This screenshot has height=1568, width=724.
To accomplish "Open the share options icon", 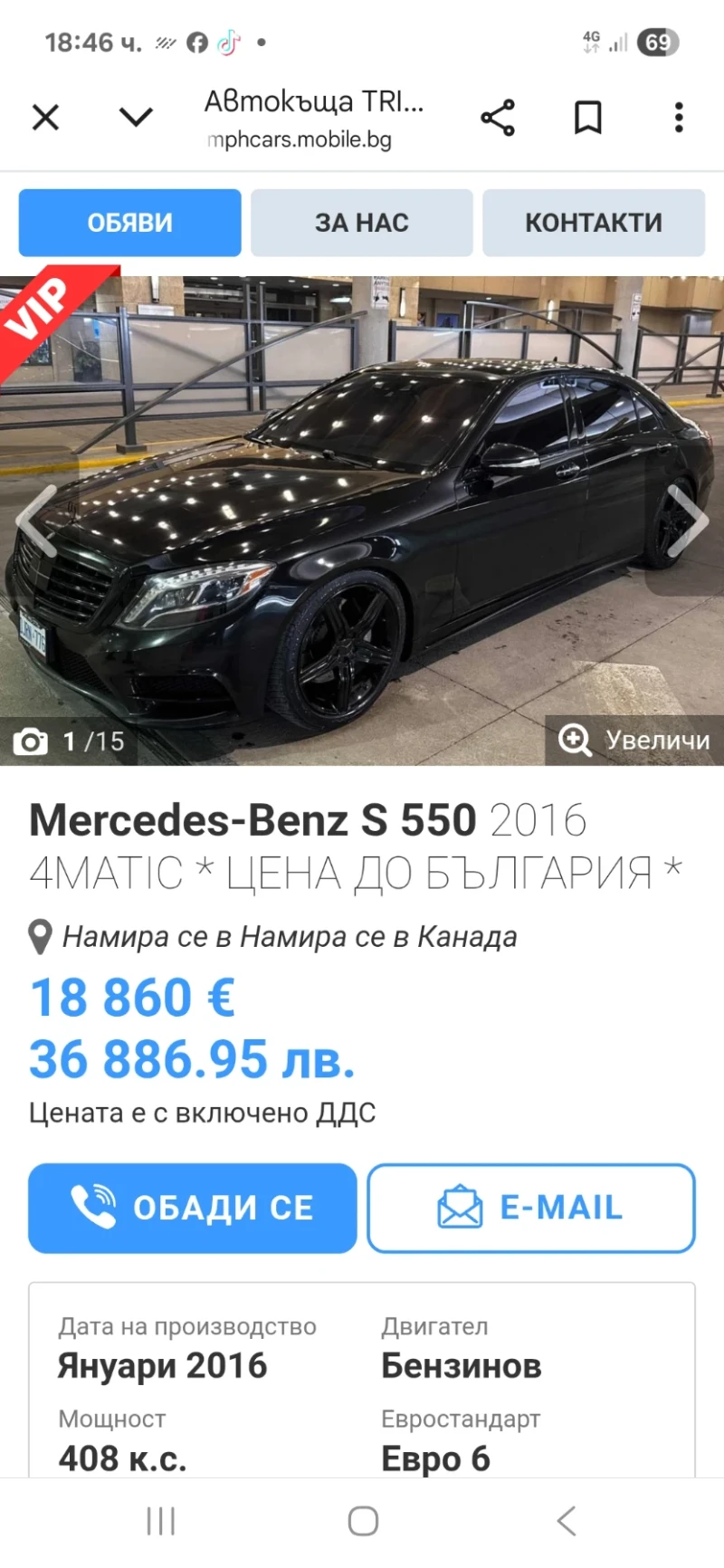I will coord(498,116).
